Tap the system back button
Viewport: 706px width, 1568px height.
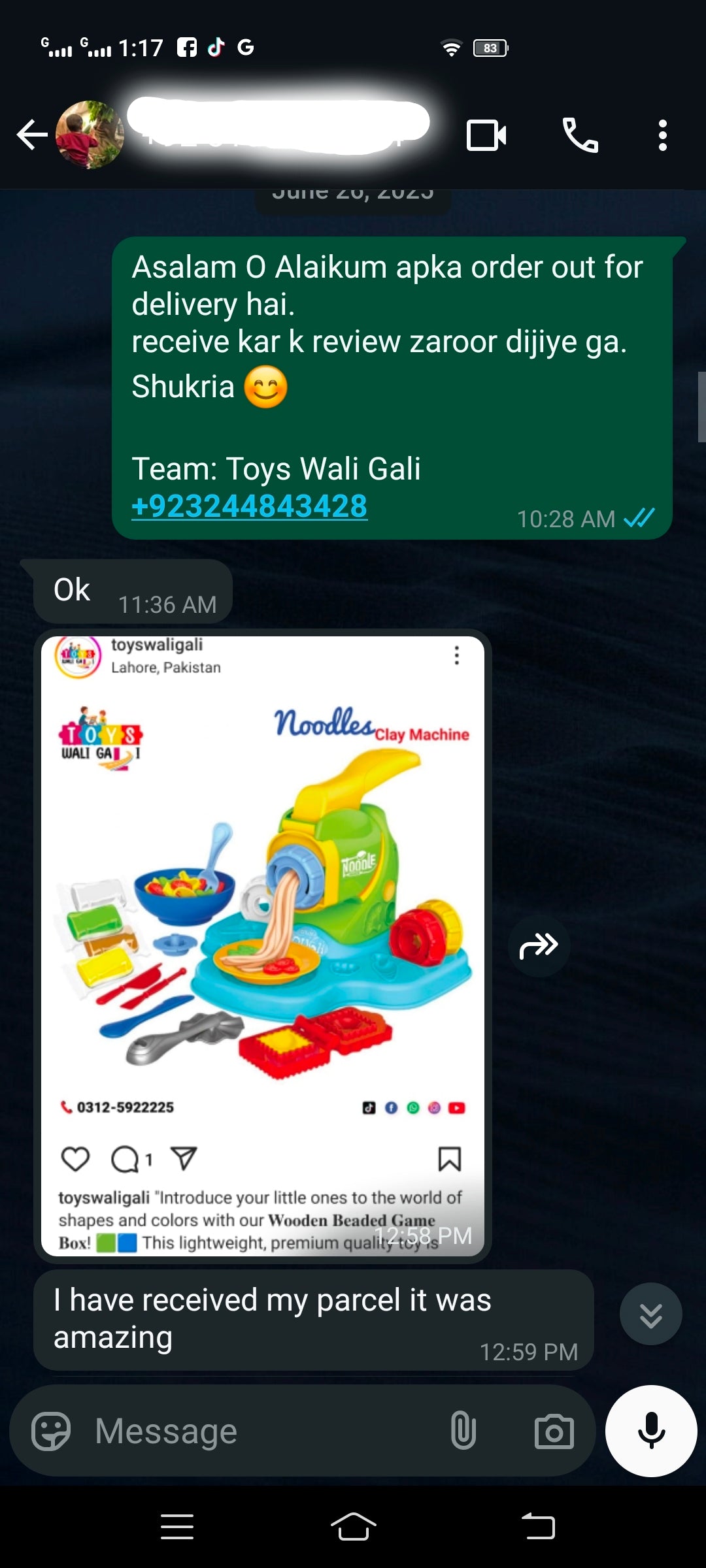tap(538, 1527)
